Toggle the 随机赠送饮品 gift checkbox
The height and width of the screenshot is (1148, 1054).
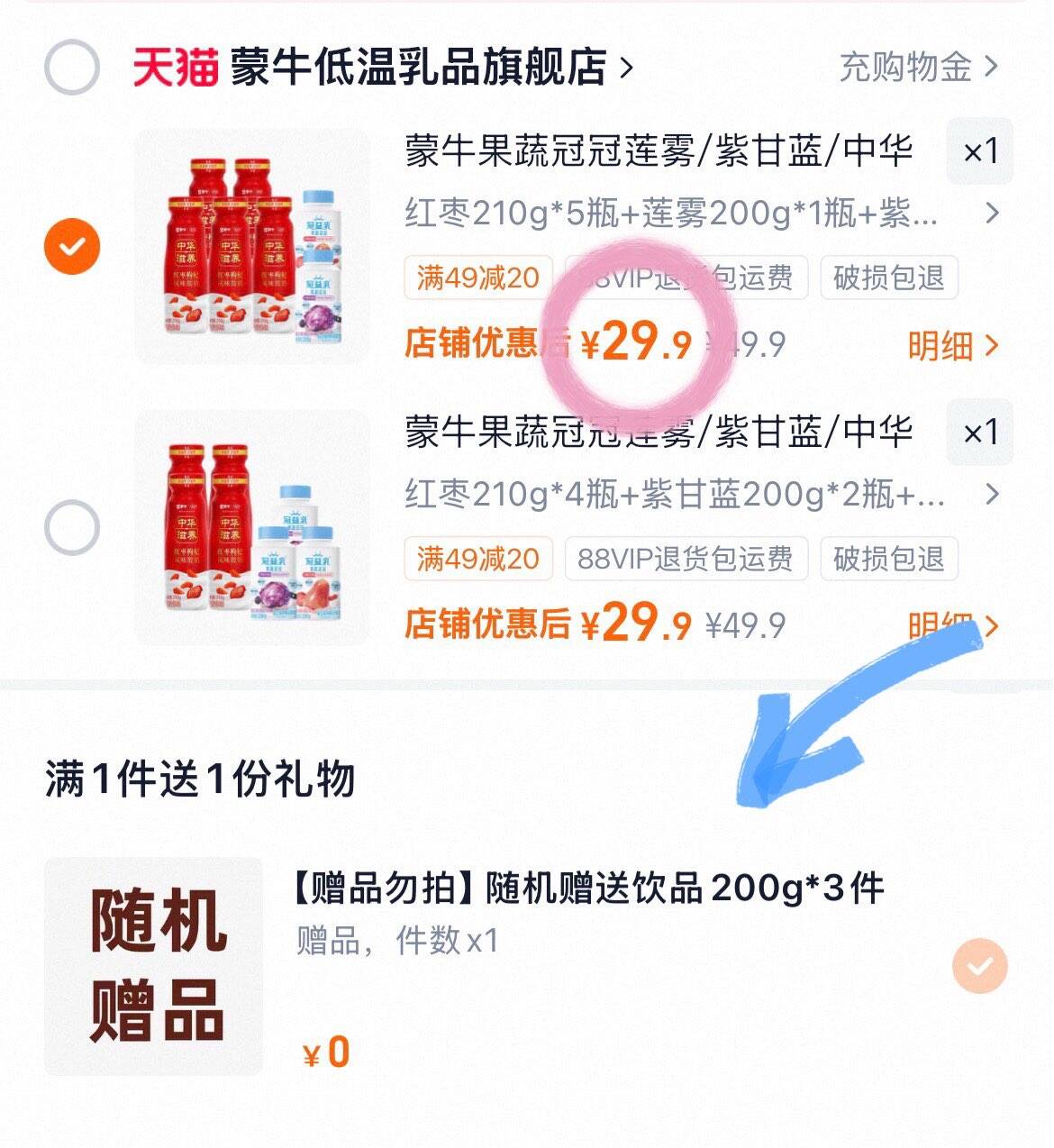(980, 966)
